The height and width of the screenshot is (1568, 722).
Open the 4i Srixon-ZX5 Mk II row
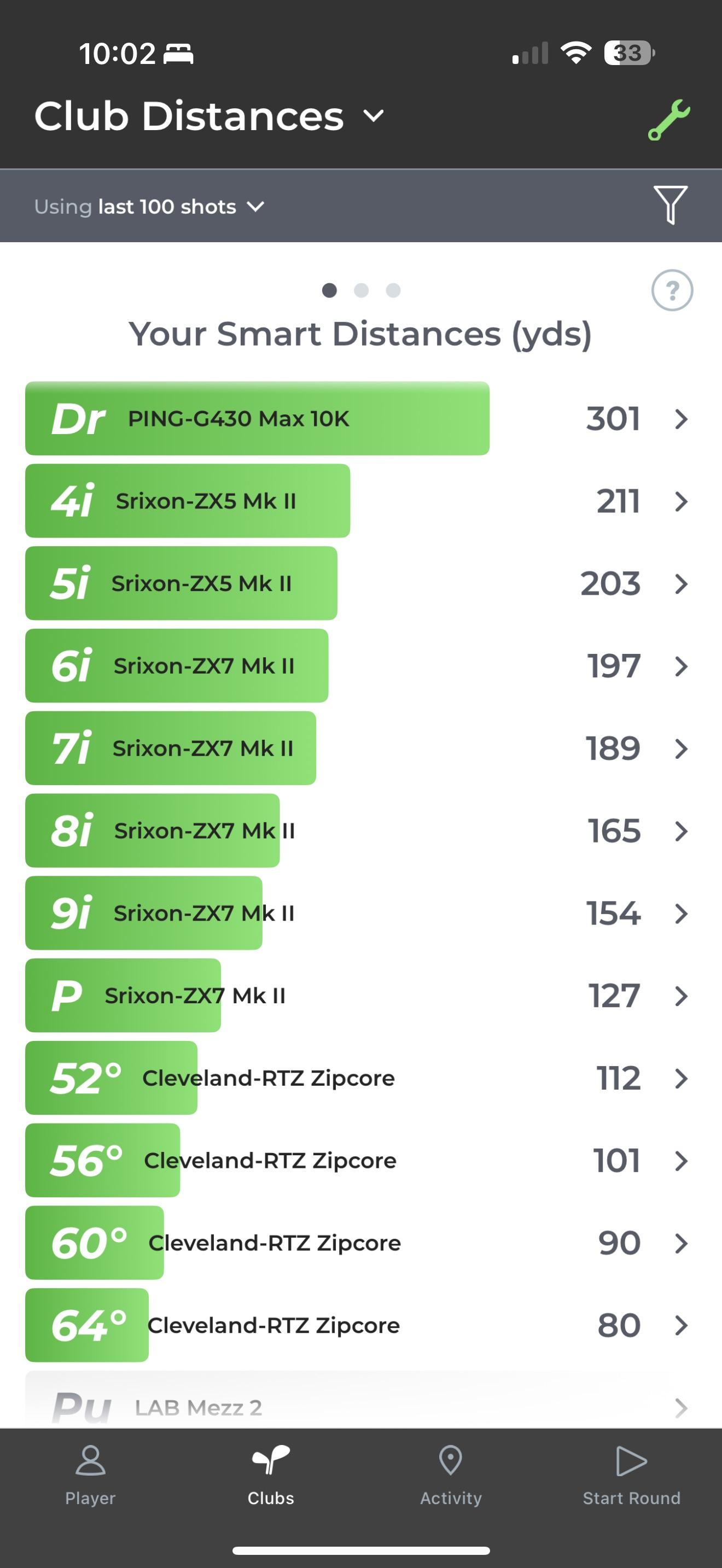pos(359,501)
